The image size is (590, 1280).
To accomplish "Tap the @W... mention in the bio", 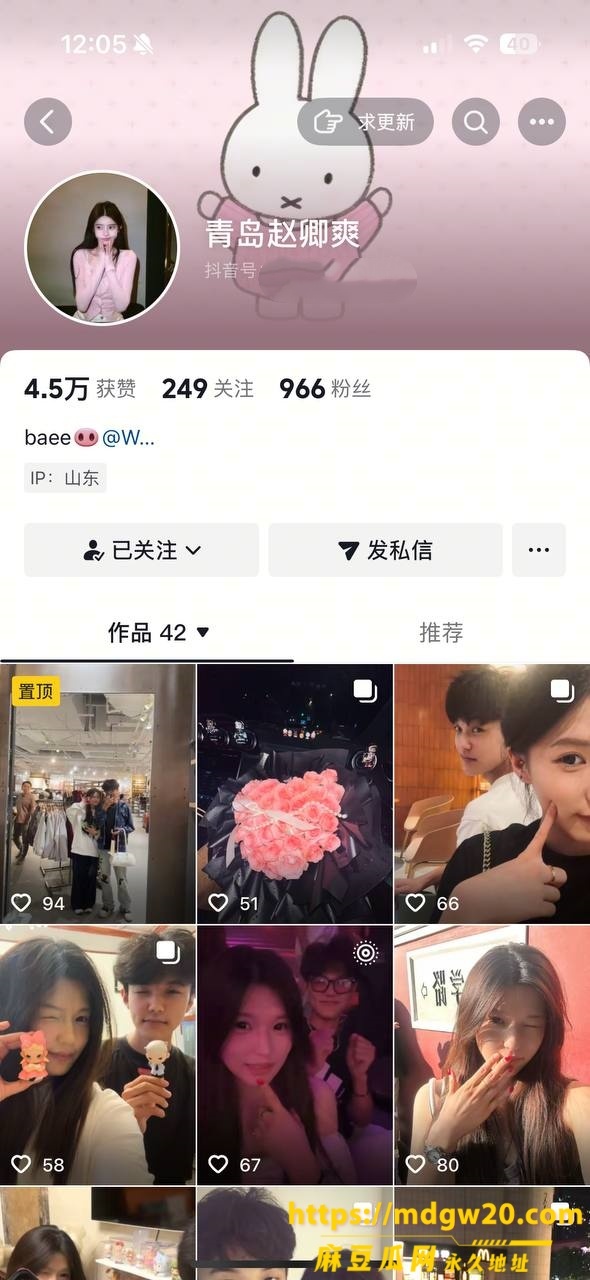I will [x=129, y=437].
